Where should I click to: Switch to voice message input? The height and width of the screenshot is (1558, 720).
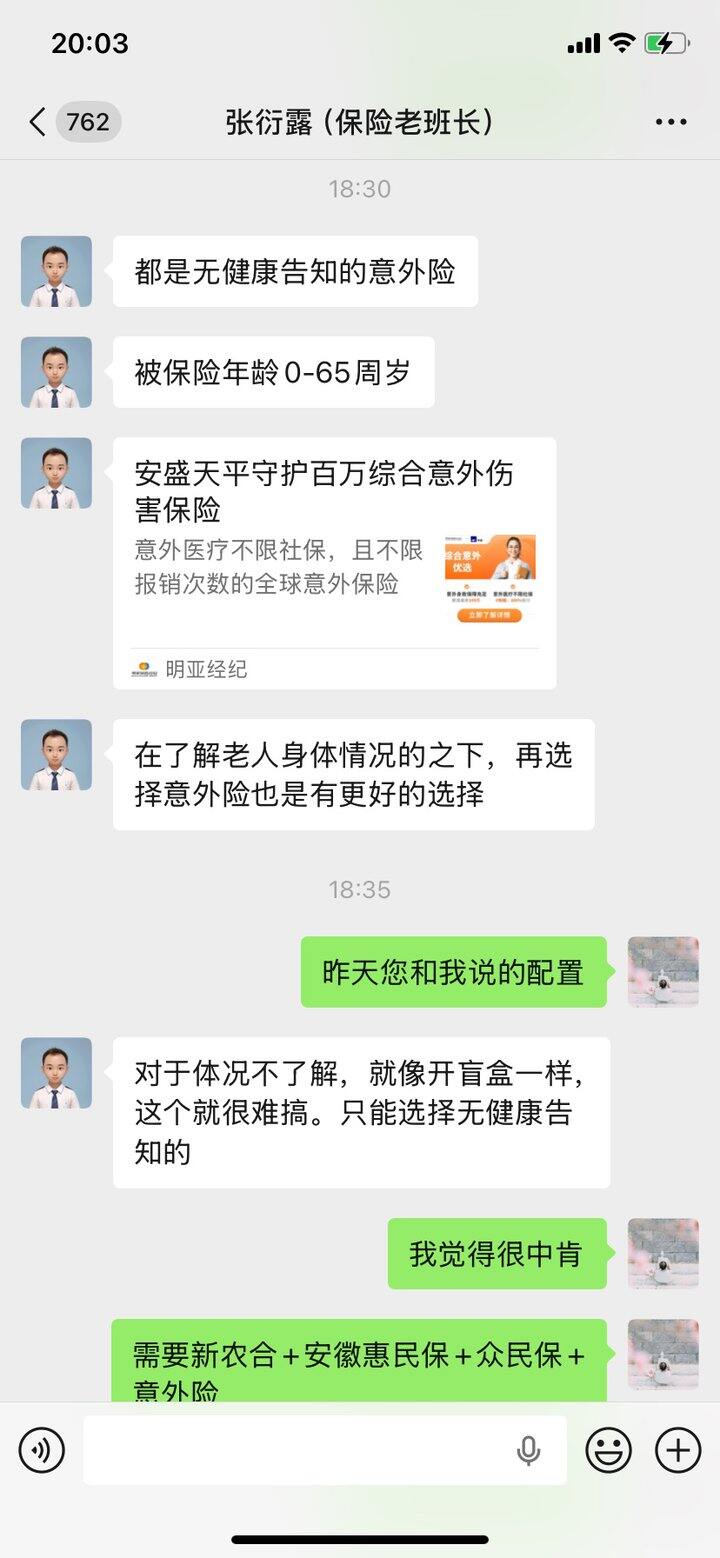pyautogui.click(x=41, y=1450)
